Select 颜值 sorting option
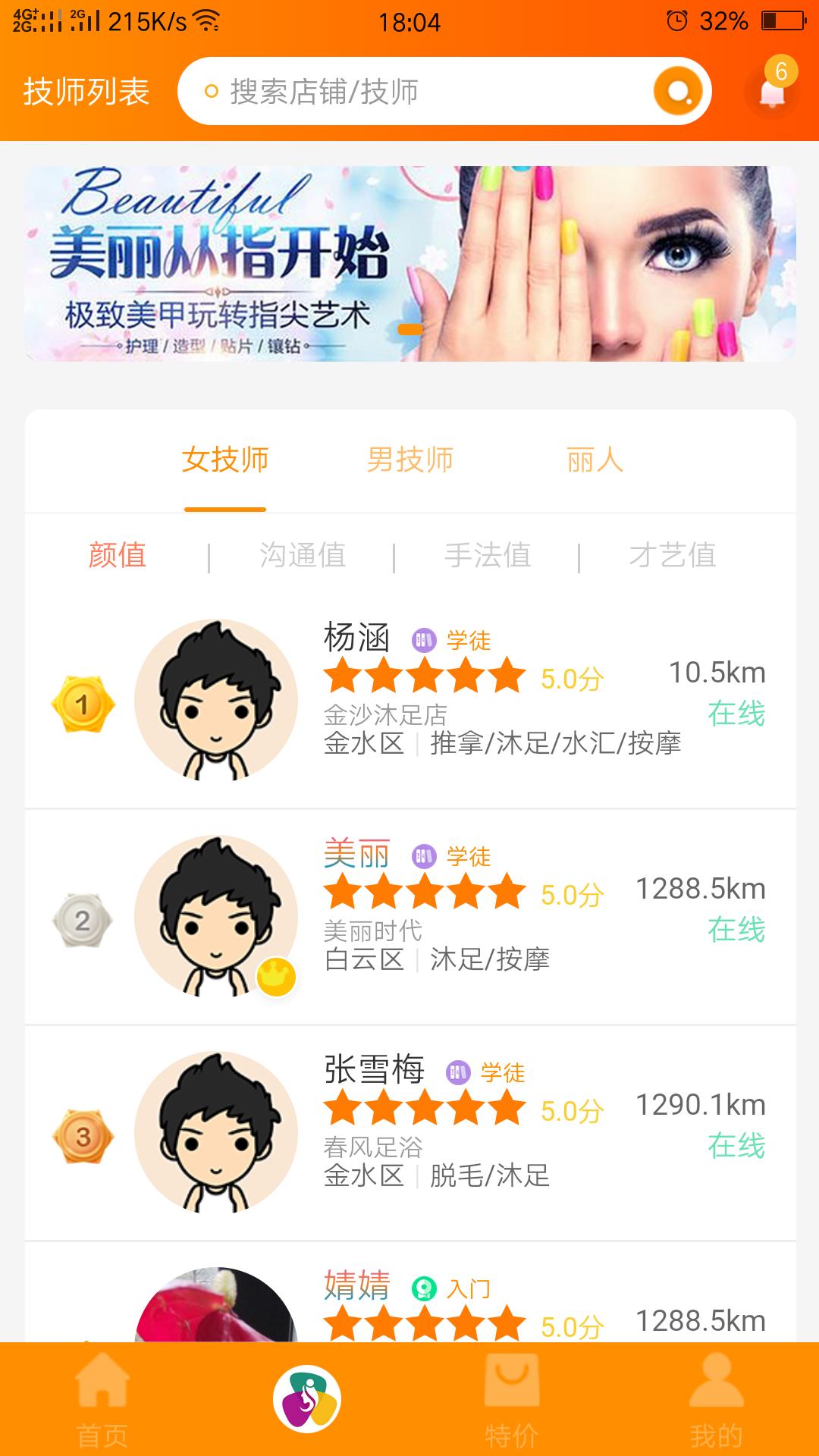The height and width of the screenshot is (1456, 819). pyautogui.click(x=116, y=556)
